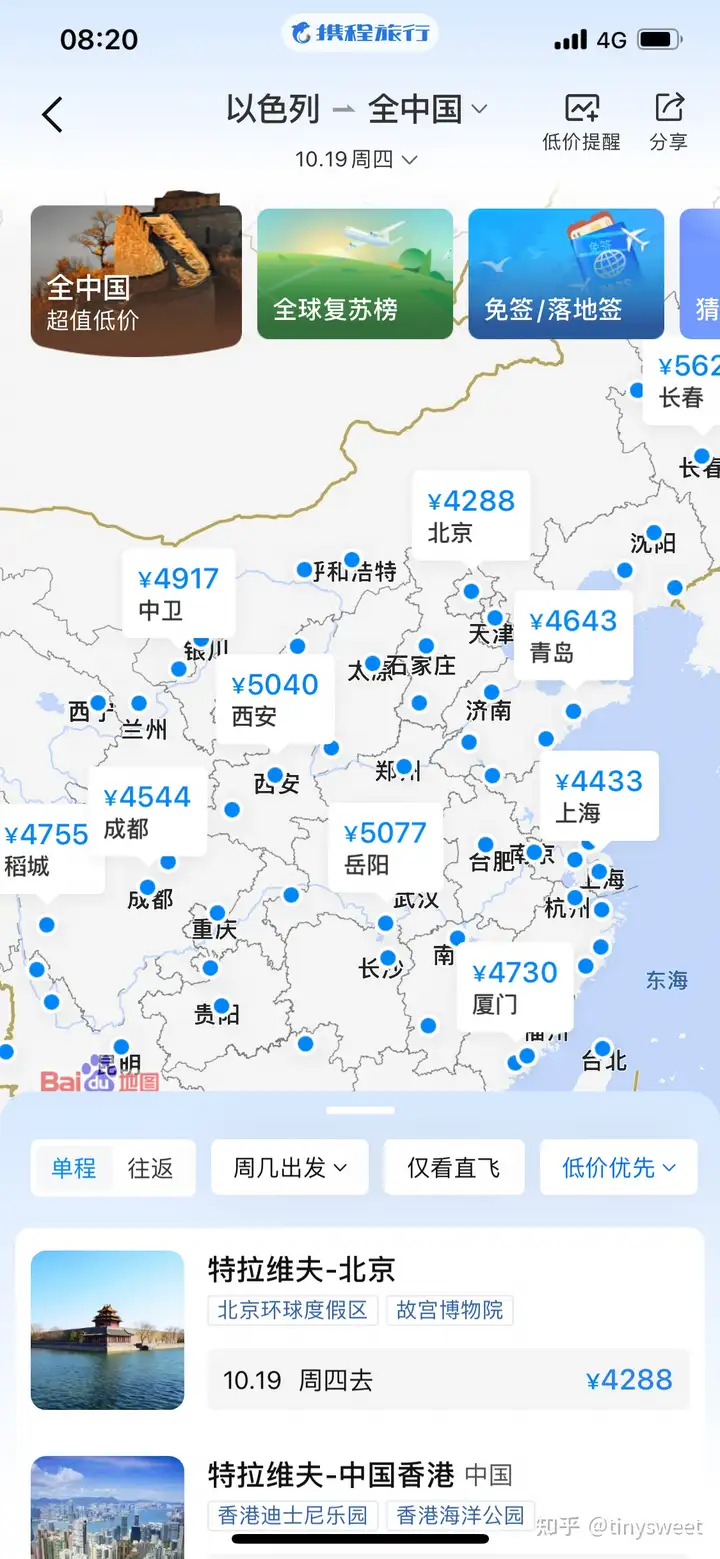Open the 低价优先 sort dropdown

(x=618, y=1167)
